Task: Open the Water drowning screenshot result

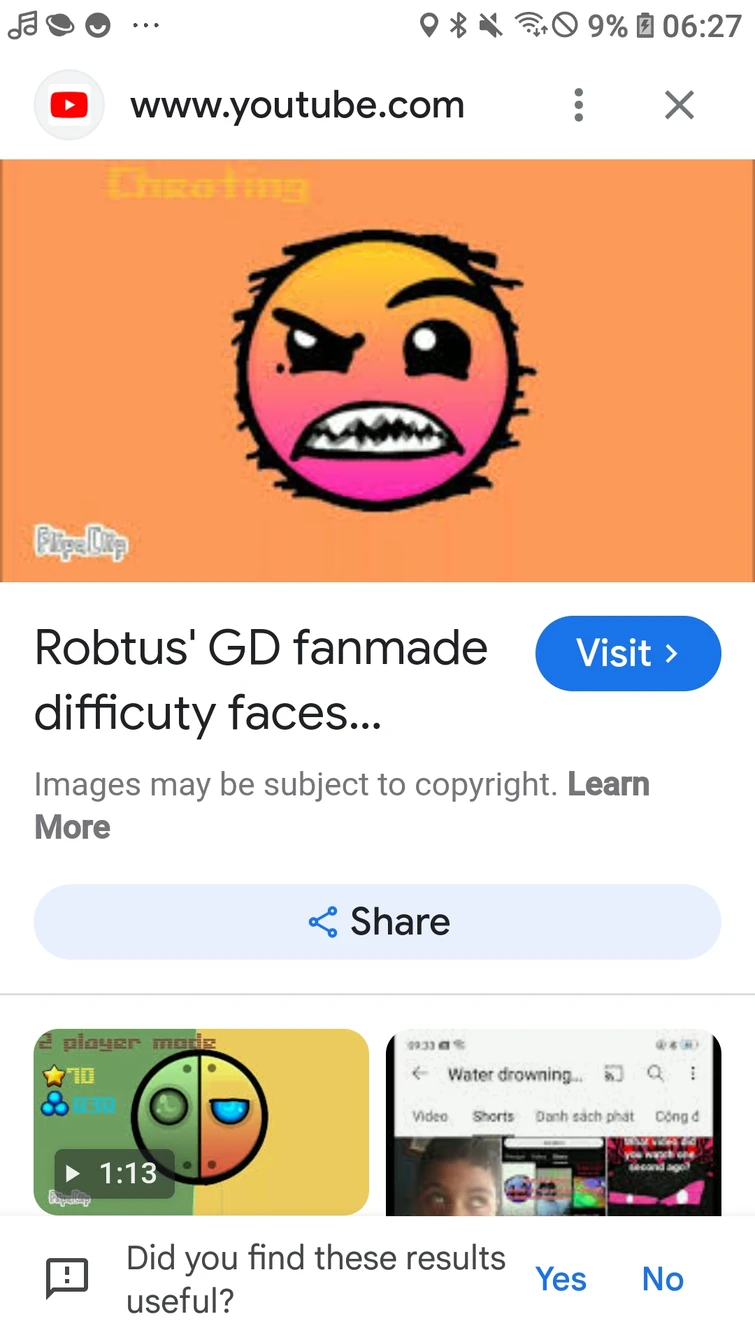Action: (x=553, y=1121)
